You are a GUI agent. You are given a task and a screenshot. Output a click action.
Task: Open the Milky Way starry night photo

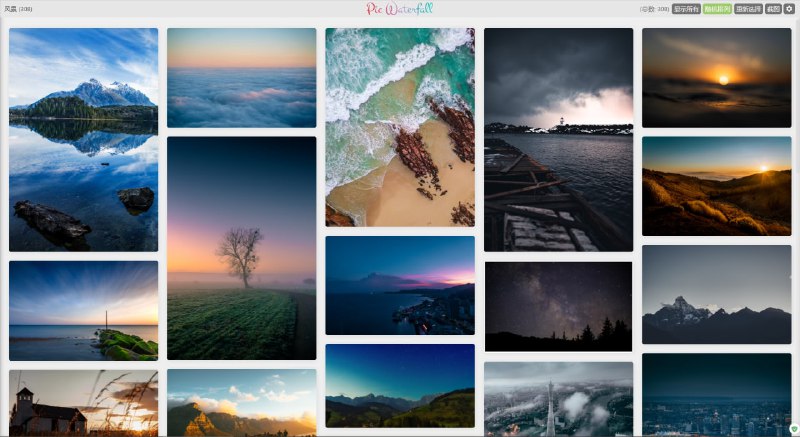[x=558, y=306]
